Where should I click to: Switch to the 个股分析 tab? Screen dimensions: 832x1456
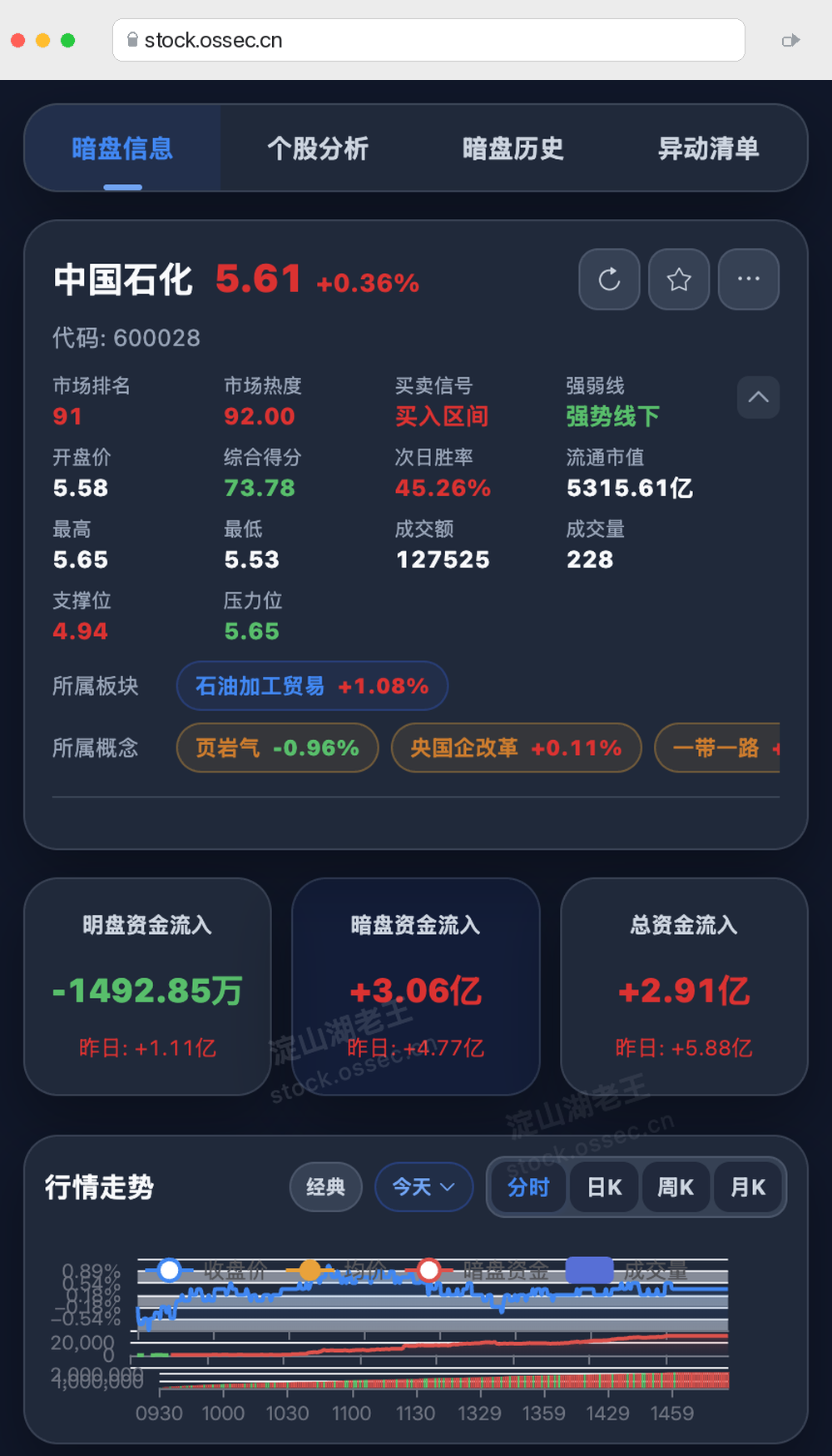pyautogui.click(x=318, y=149)
